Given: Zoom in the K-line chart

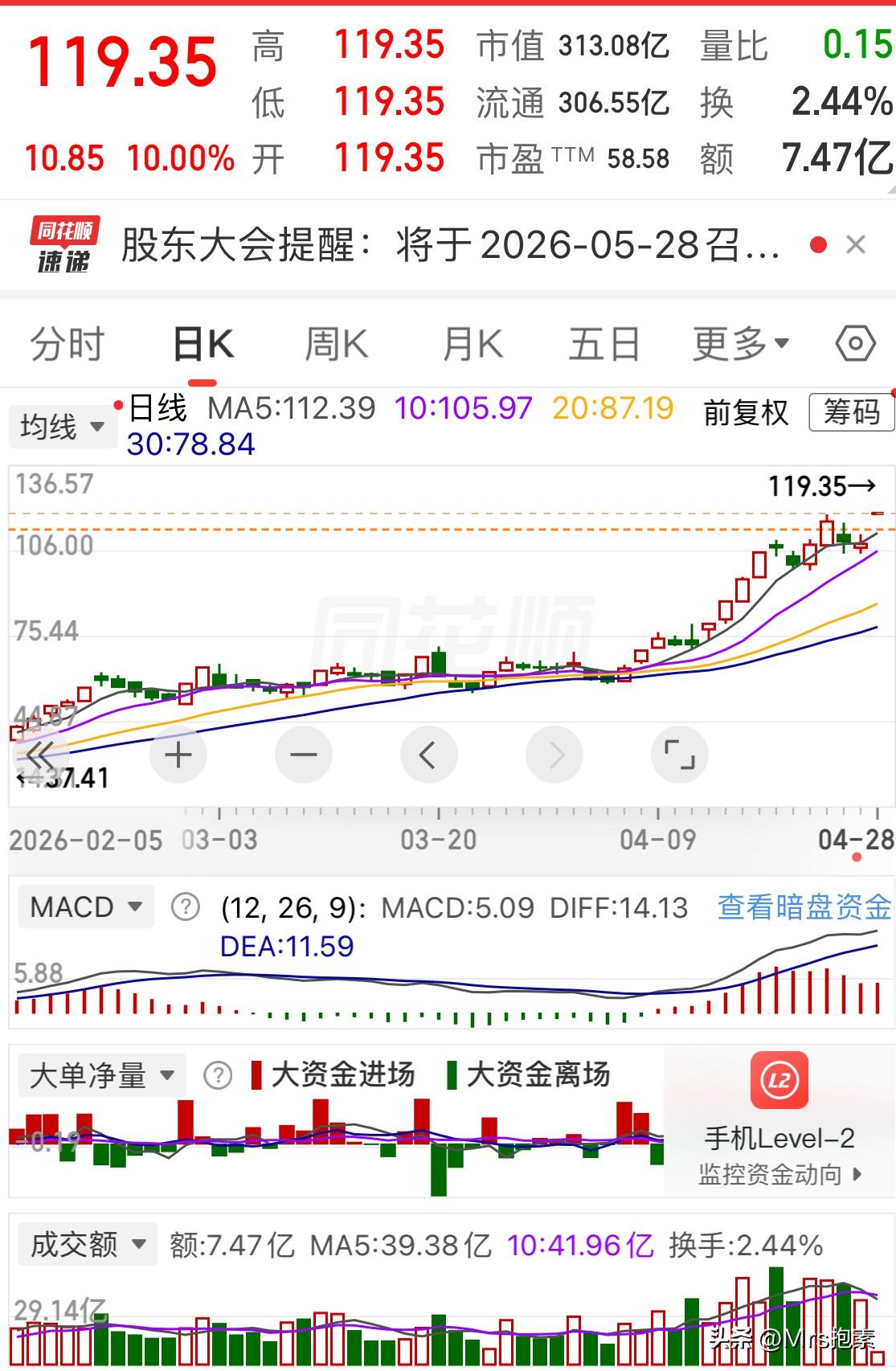Looking at the screenshot, I should (178, 755).
